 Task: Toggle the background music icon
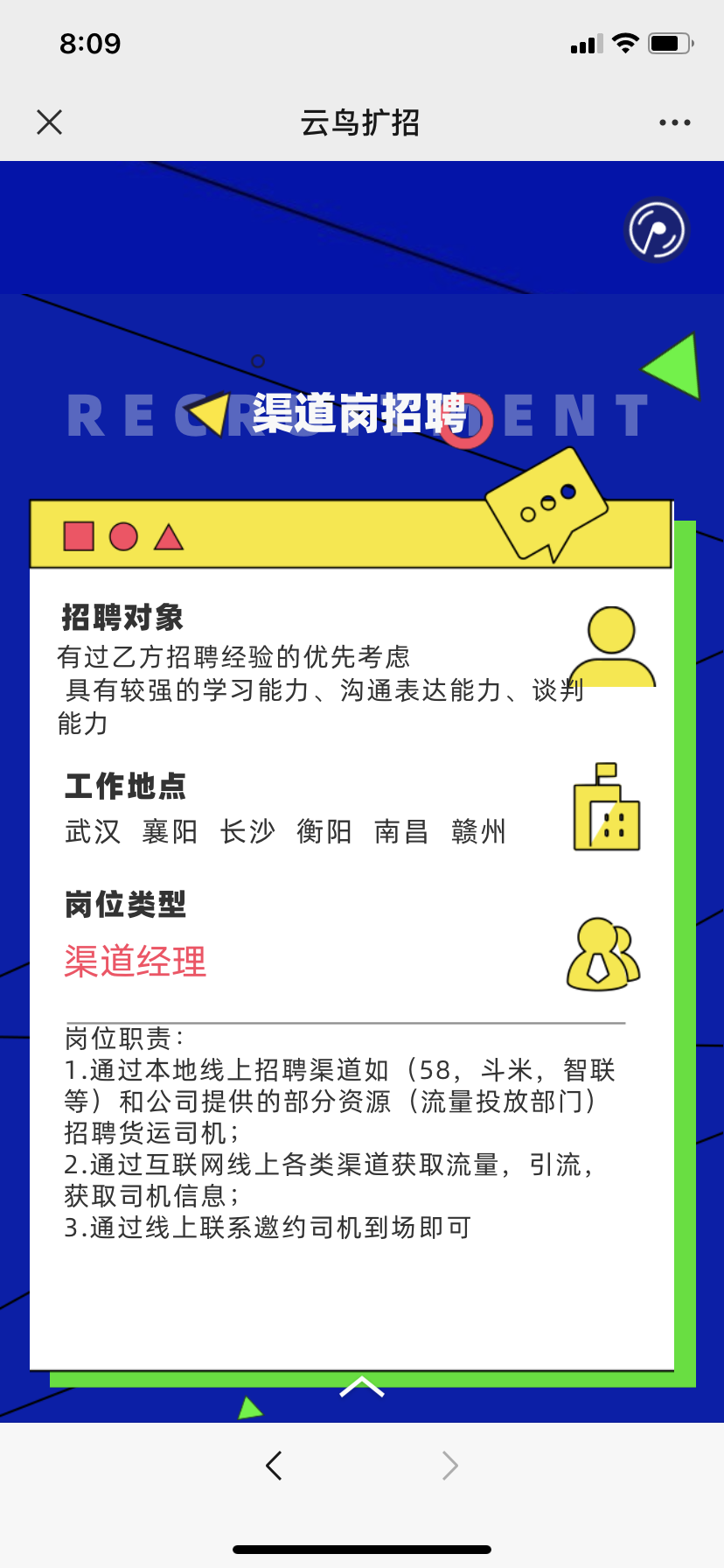(657, 231)
